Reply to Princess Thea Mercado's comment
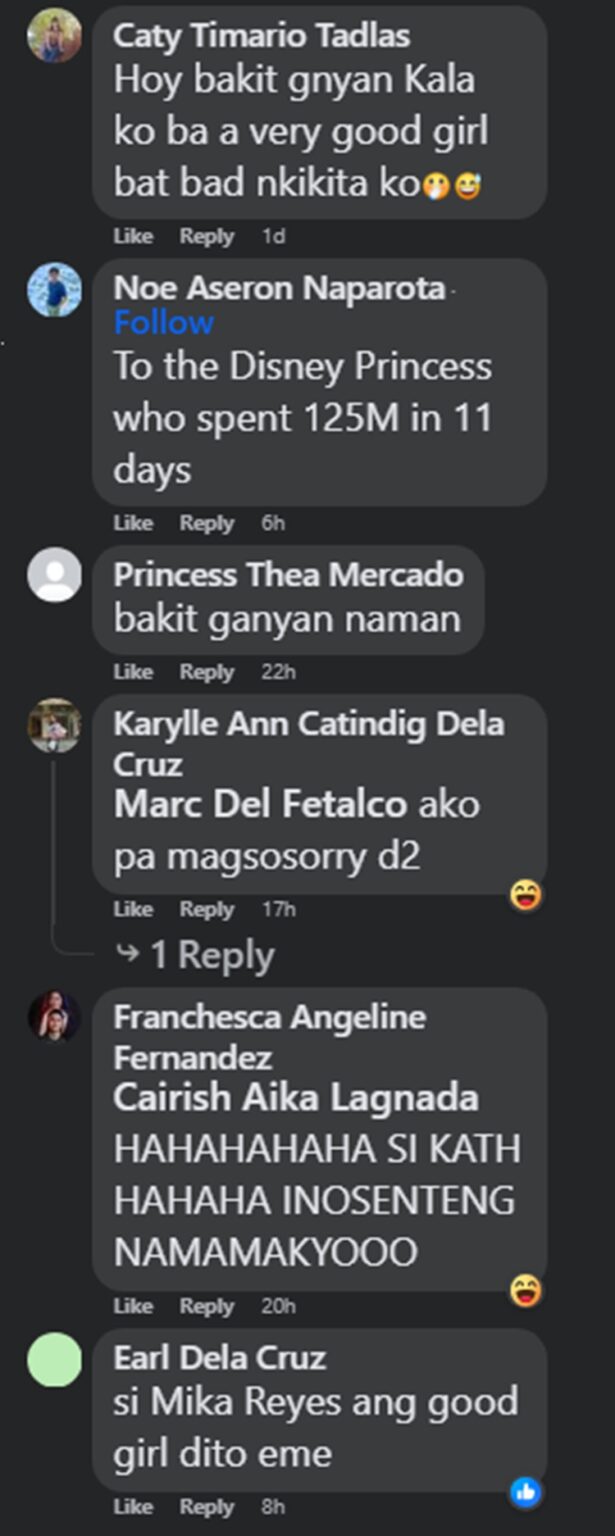Screen dimensions: 615x1536 coord(206,673)
